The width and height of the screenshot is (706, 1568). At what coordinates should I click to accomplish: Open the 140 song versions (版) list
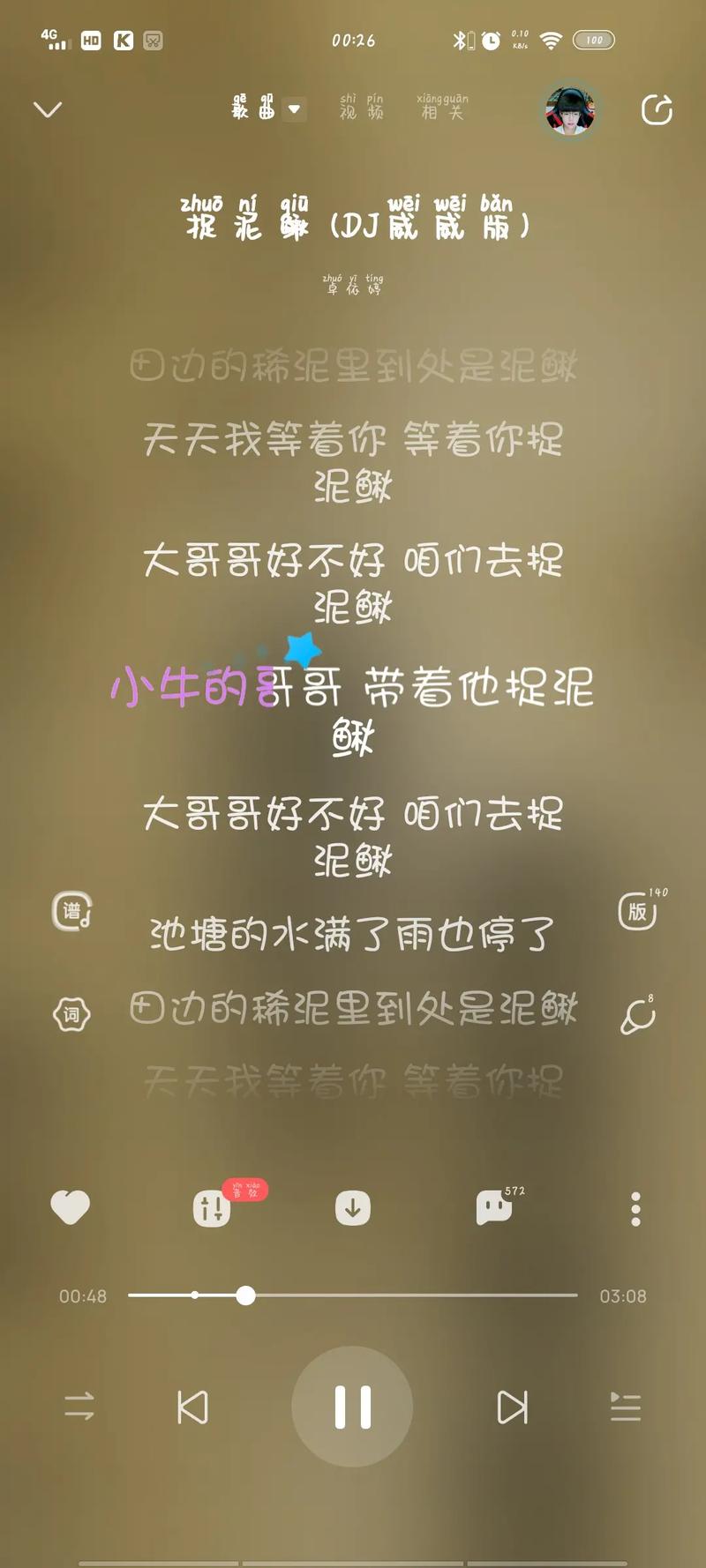(637, 910)
